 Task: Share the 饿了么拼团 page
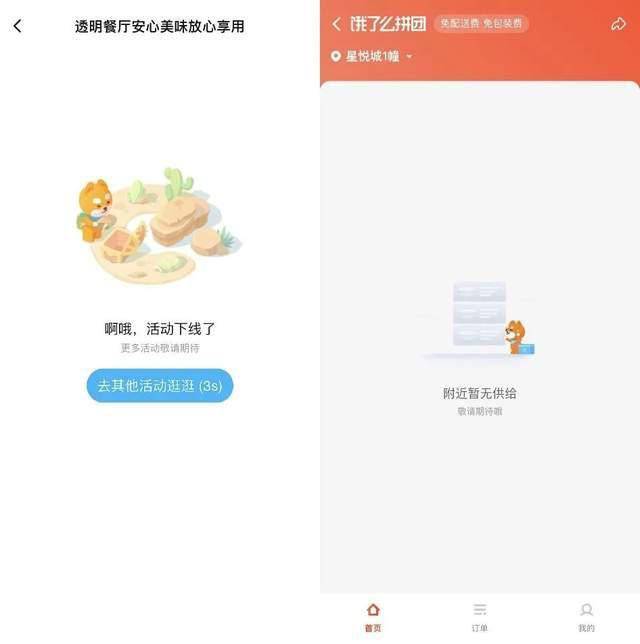[x=618, y=24]
